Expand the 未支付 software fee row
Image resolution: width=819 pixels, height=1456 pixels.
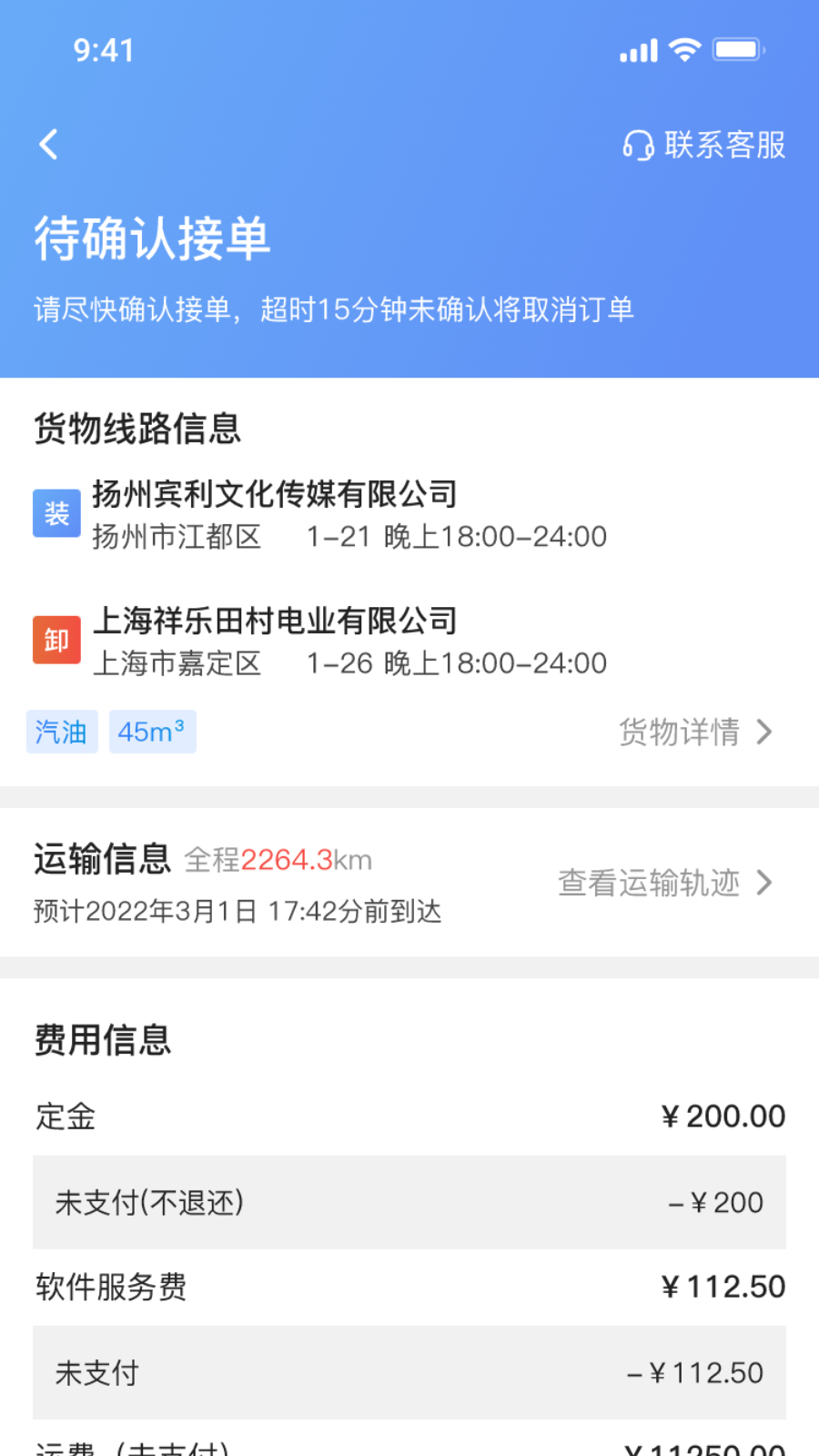[409, 1372]
